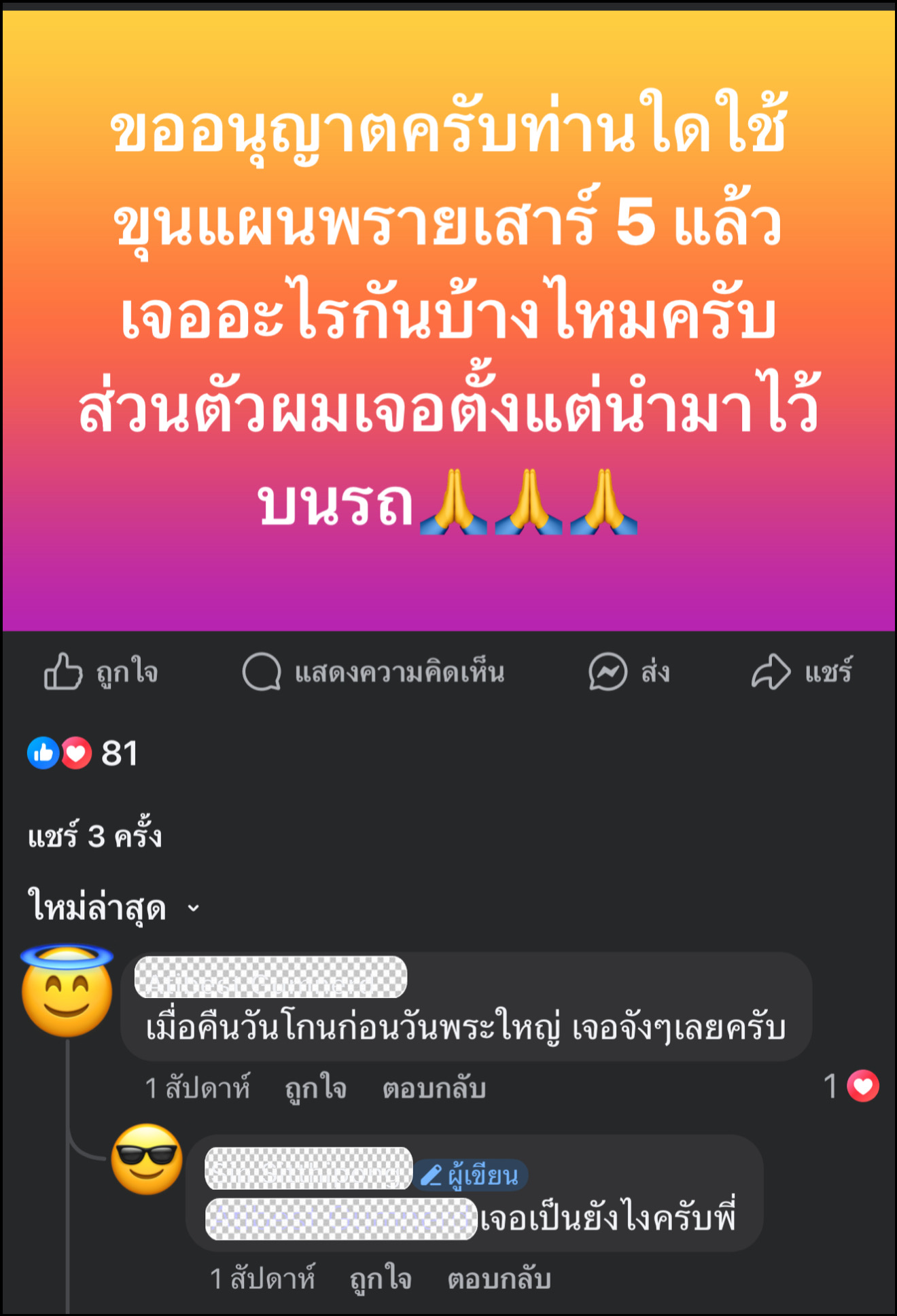Like the comment about วันโกนก่อนวันพระใหญ่

point(315,1088)
